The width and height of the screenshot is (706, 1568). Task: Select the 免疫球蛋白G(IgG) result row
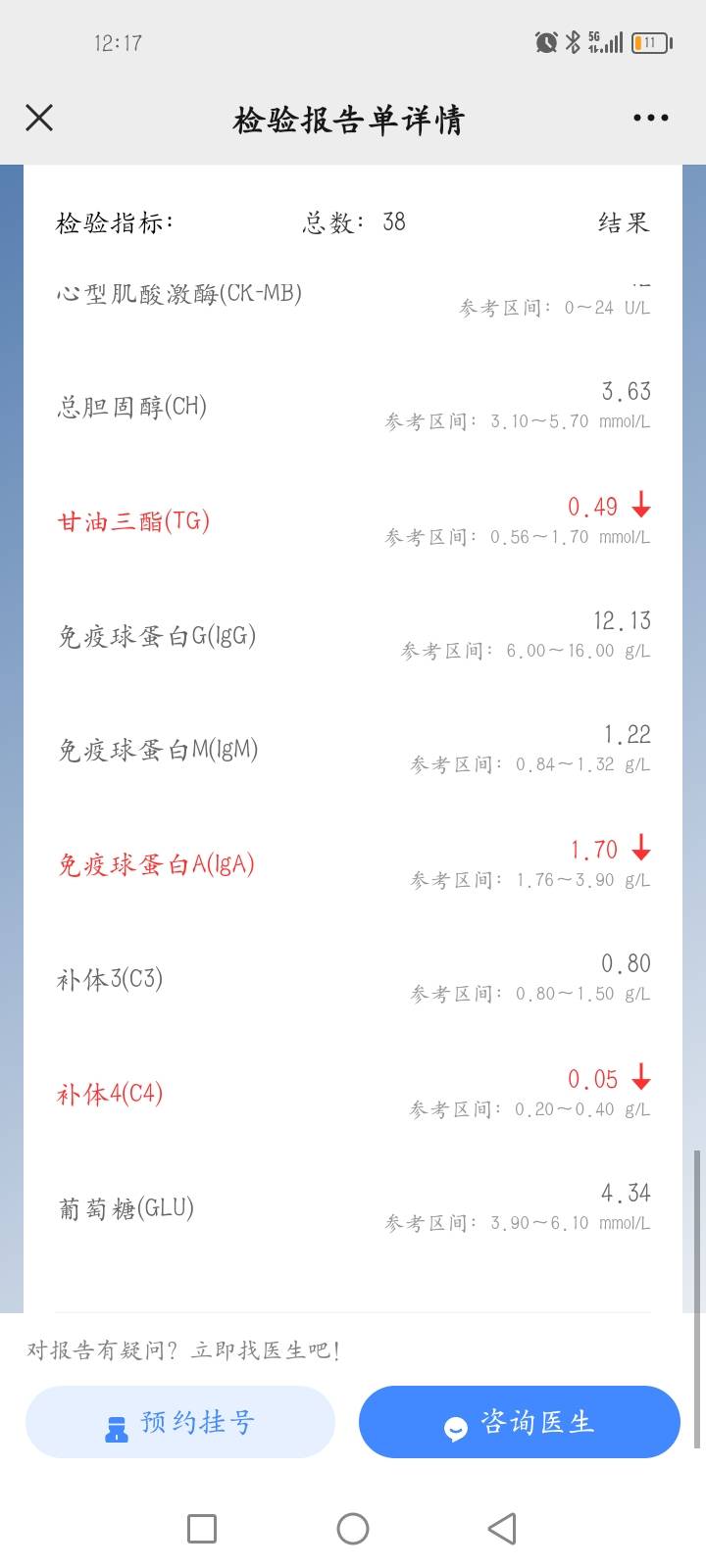[x=353, y=633]
